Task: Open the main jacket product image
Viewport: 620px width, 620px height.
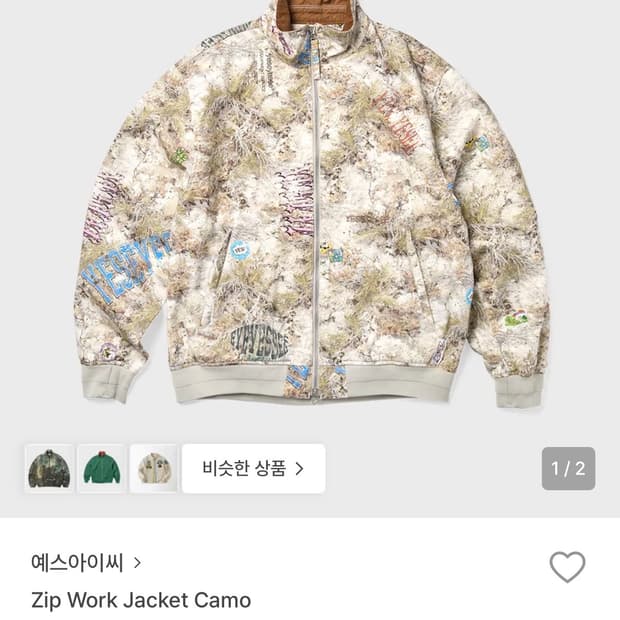Action: (x=311, y=210)
